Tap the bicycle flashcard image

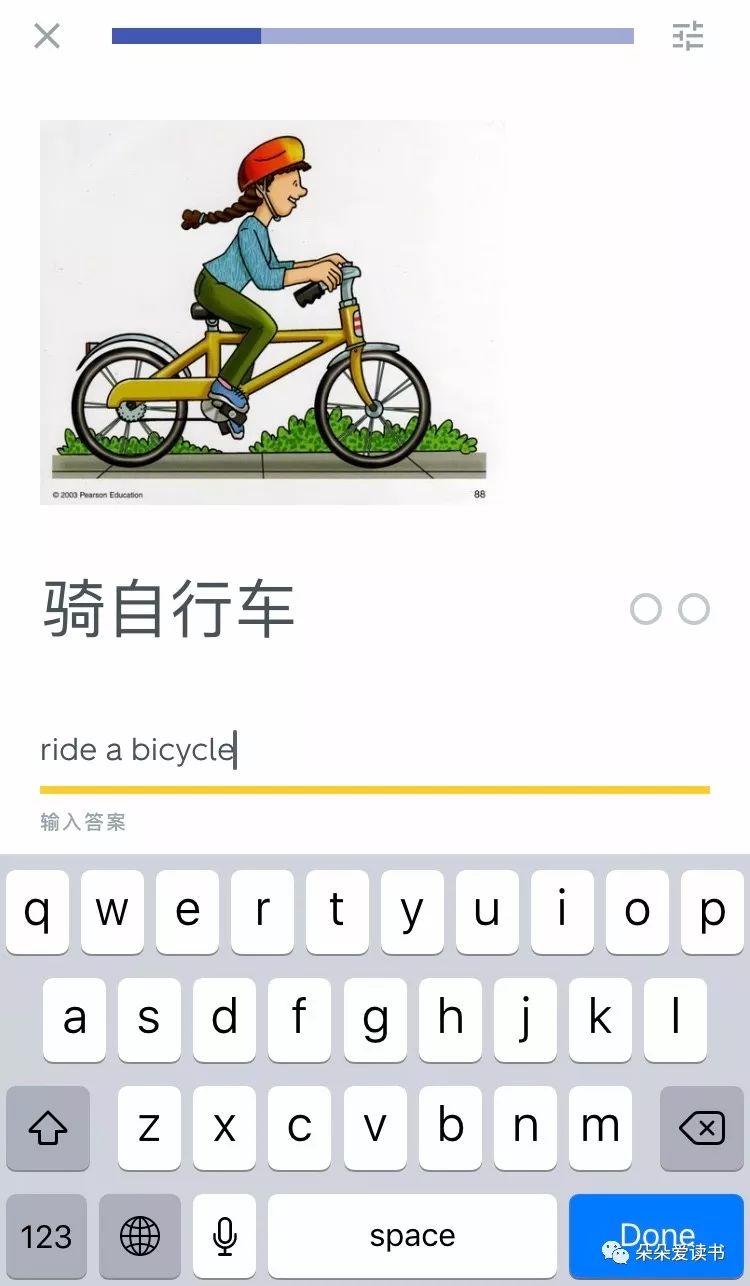(272, 310)
